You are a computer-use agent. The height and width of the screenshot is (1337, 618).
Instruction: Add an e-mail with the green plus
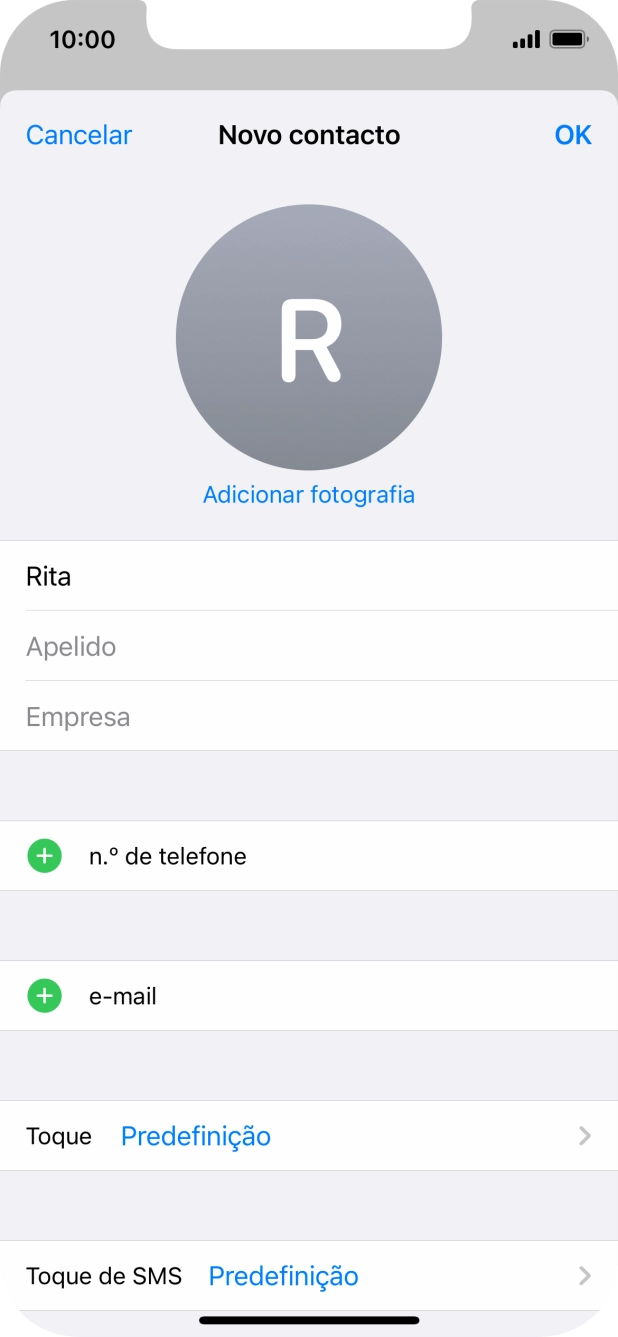point(44,996)
